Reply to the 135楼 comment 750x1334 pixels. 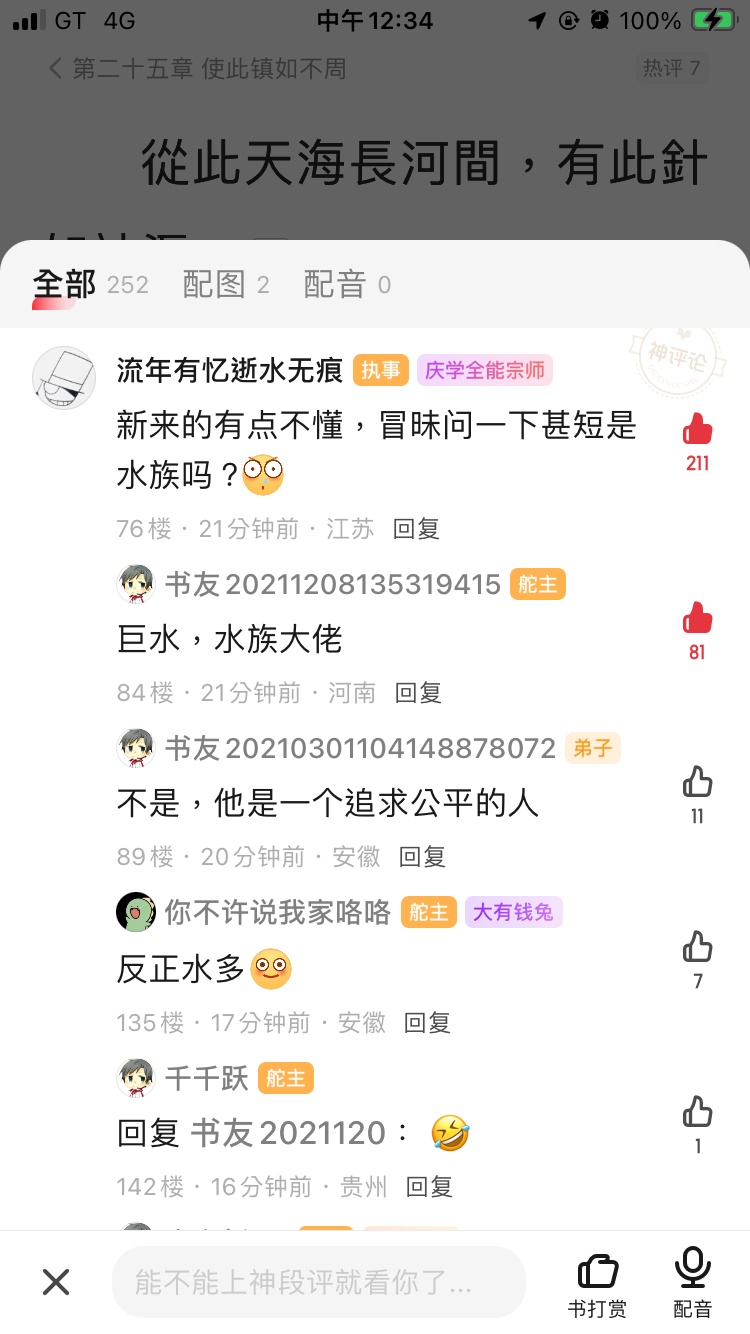point(427,1023)
